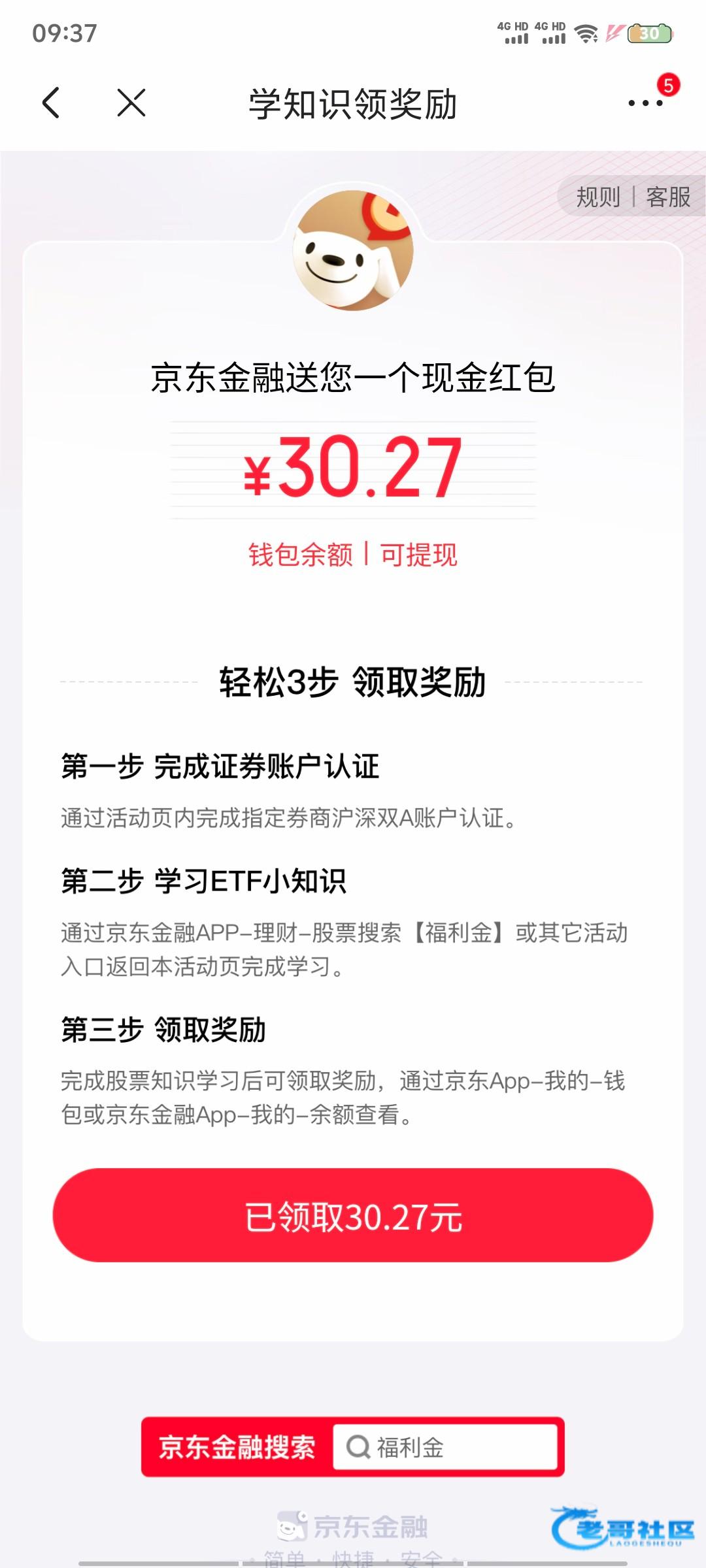Contact 客服 customer service

coord(668,197)
